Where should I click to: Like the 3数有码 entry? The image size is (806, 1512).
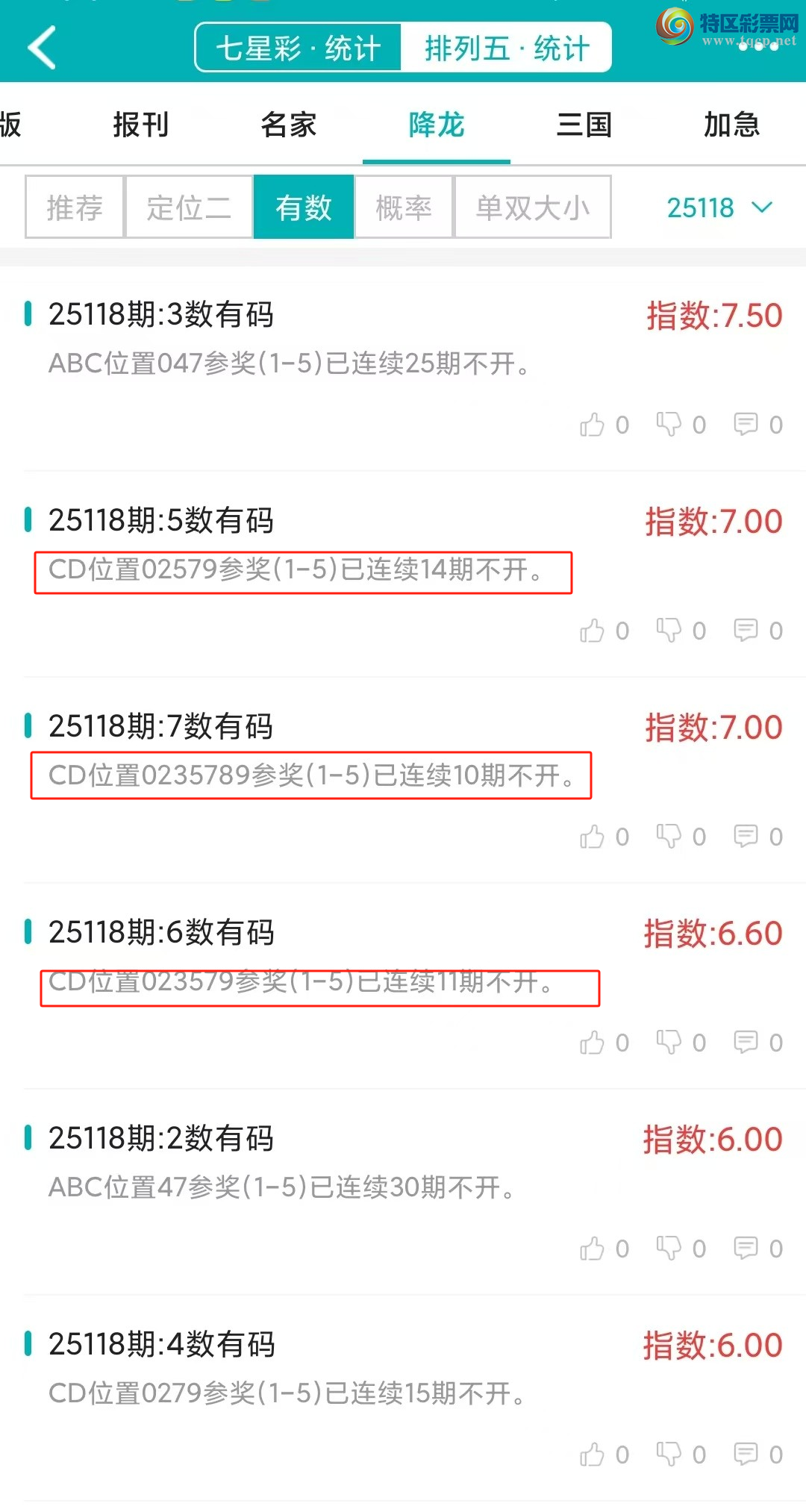tap(593, 425)
